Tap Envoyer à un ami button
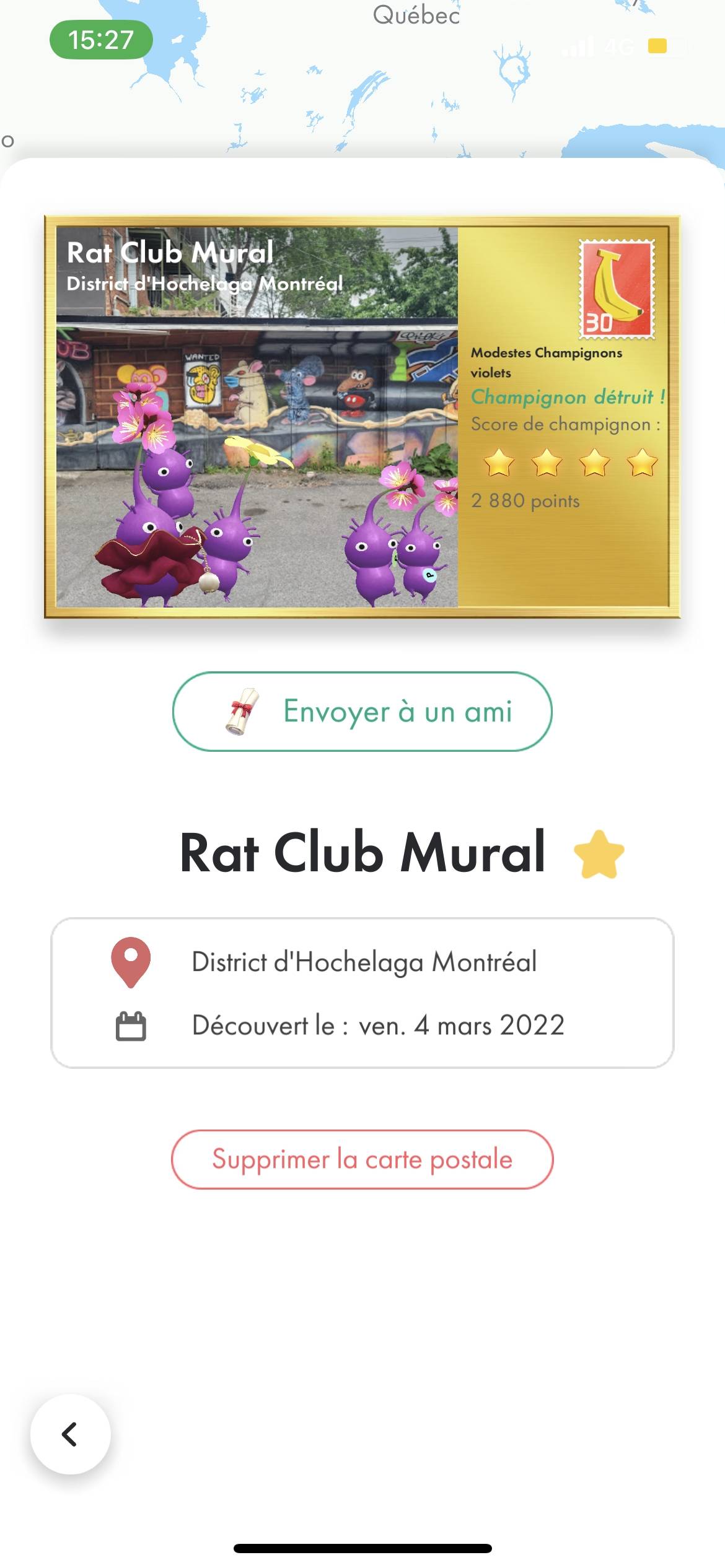Image resolution: width=725 pixels, height=1568 pixels. click(x=362, y=712)
